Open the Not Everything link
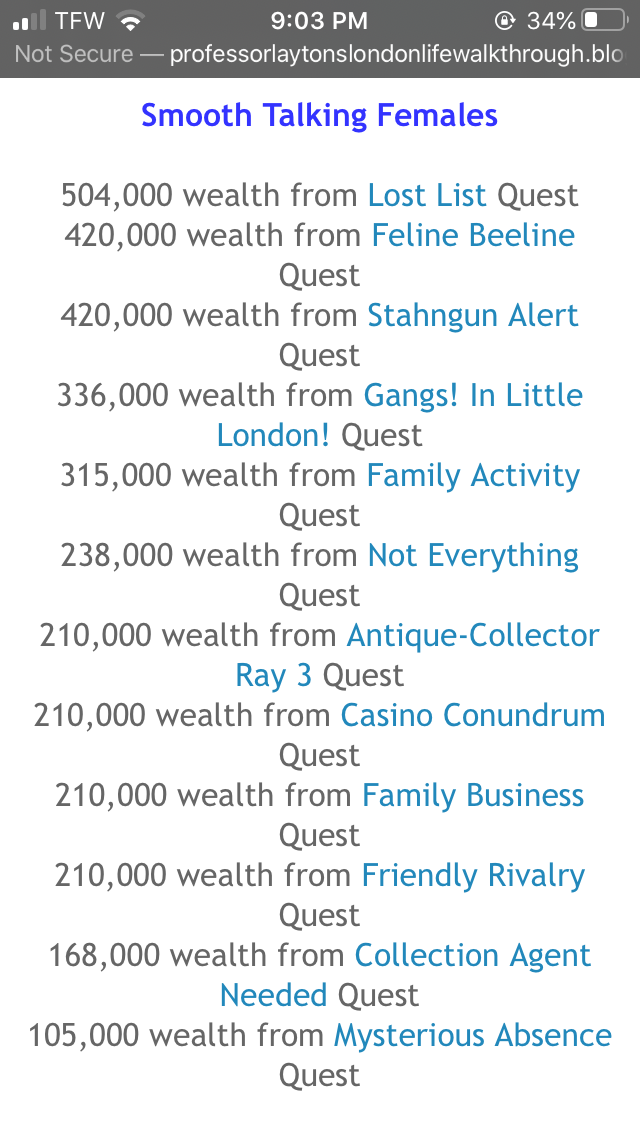Viewport: 640px width, 1136px height. click(473, 556)
